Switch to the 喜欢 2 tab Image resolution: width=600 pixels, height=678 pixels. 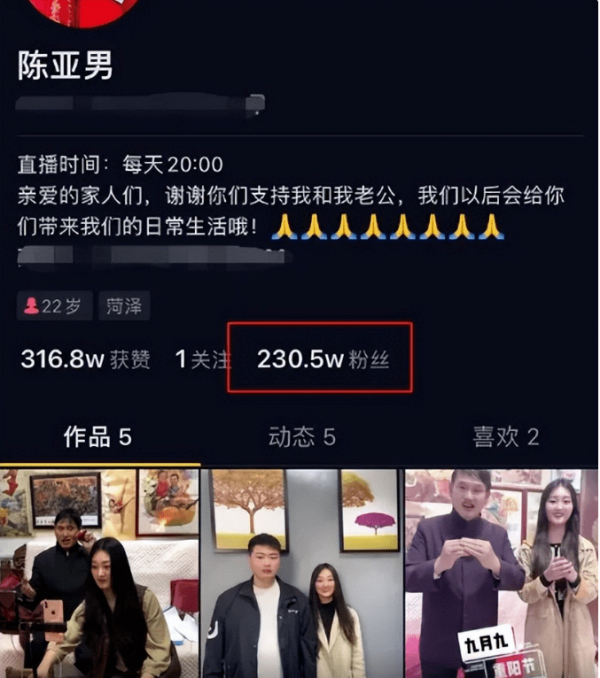(505, 437)
